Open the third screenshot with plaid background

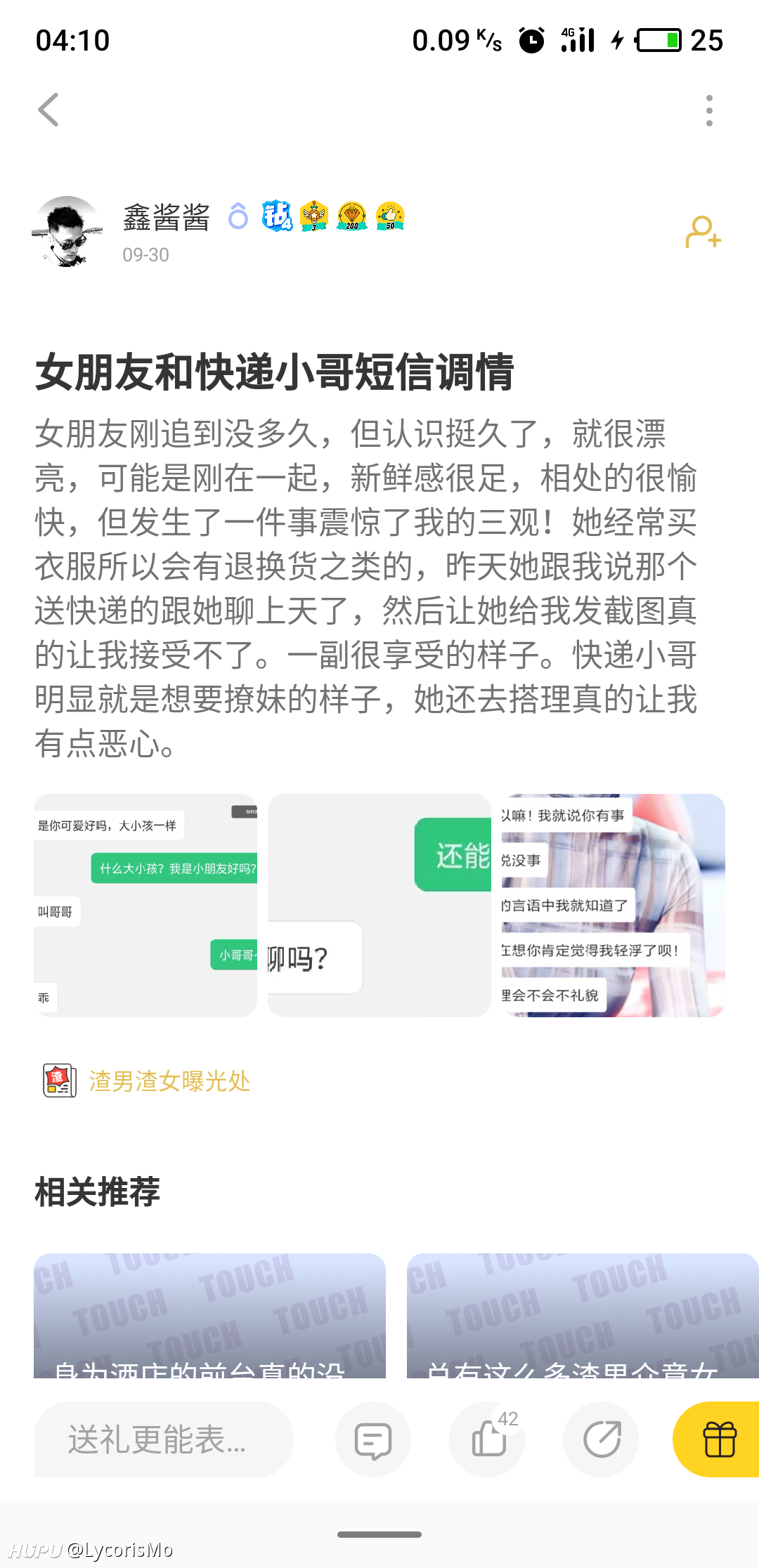point(613,906)
